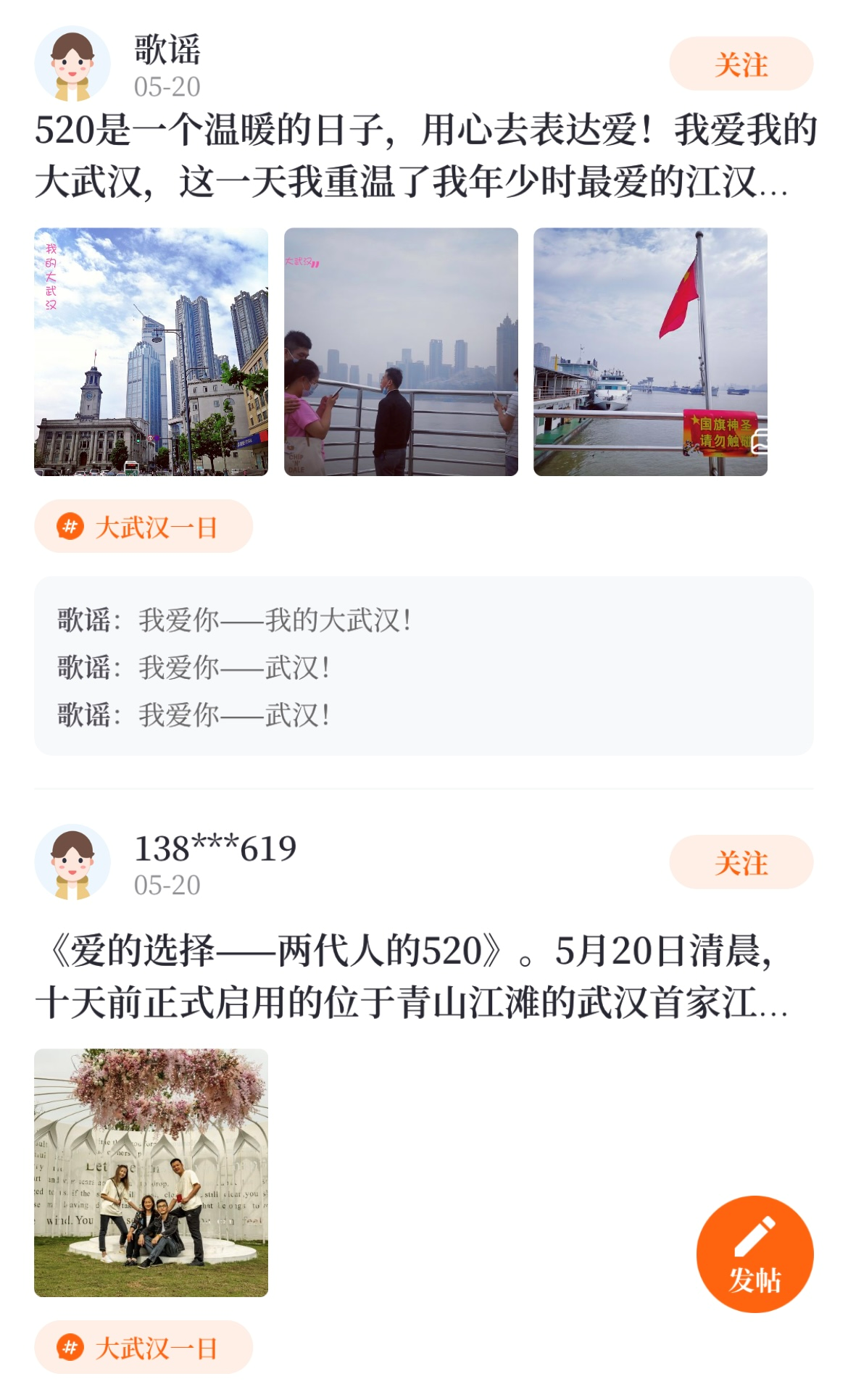
Task: View the group photo in 138***619's post
Action: click(x=151, y=1172)
